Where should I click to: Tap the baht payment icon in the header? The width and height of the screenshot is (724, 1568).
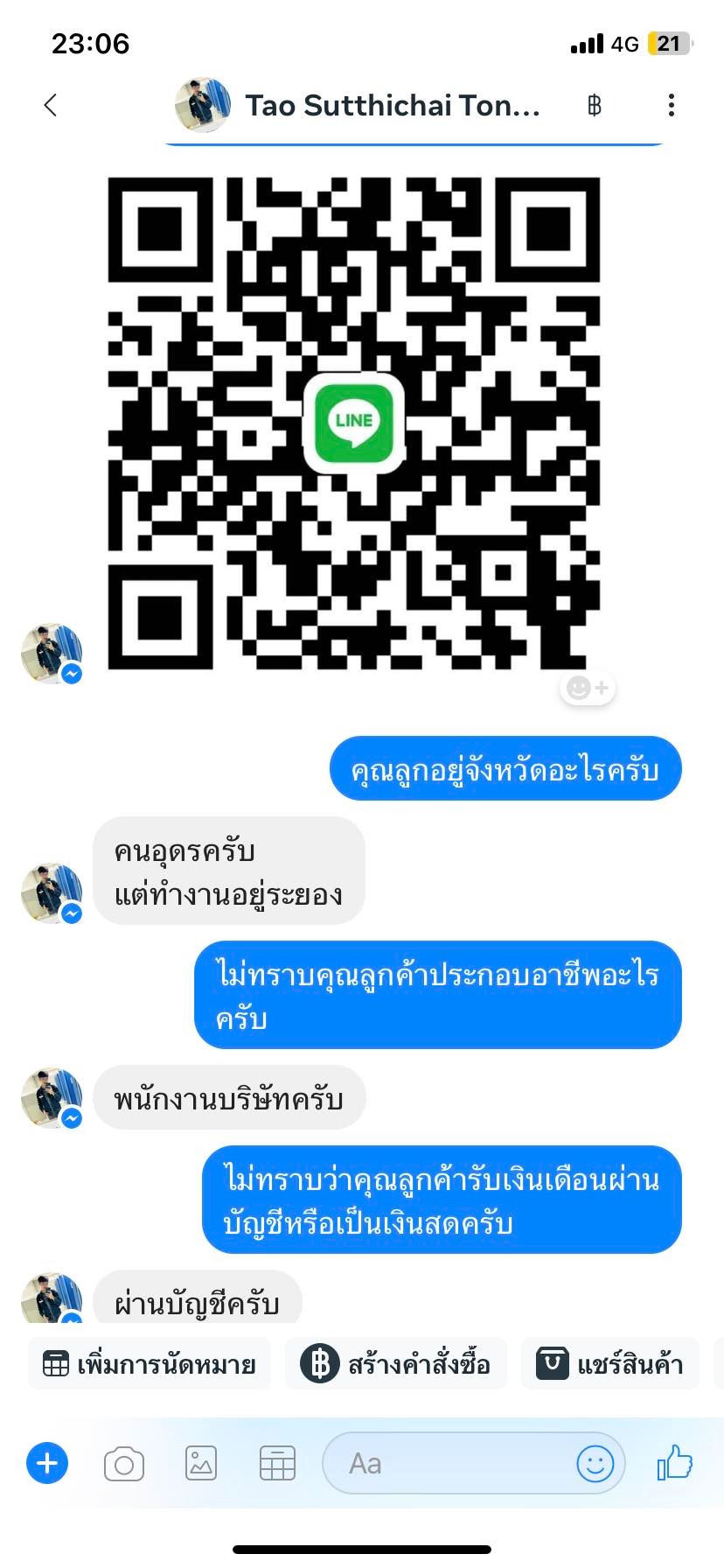click(595, 106)
